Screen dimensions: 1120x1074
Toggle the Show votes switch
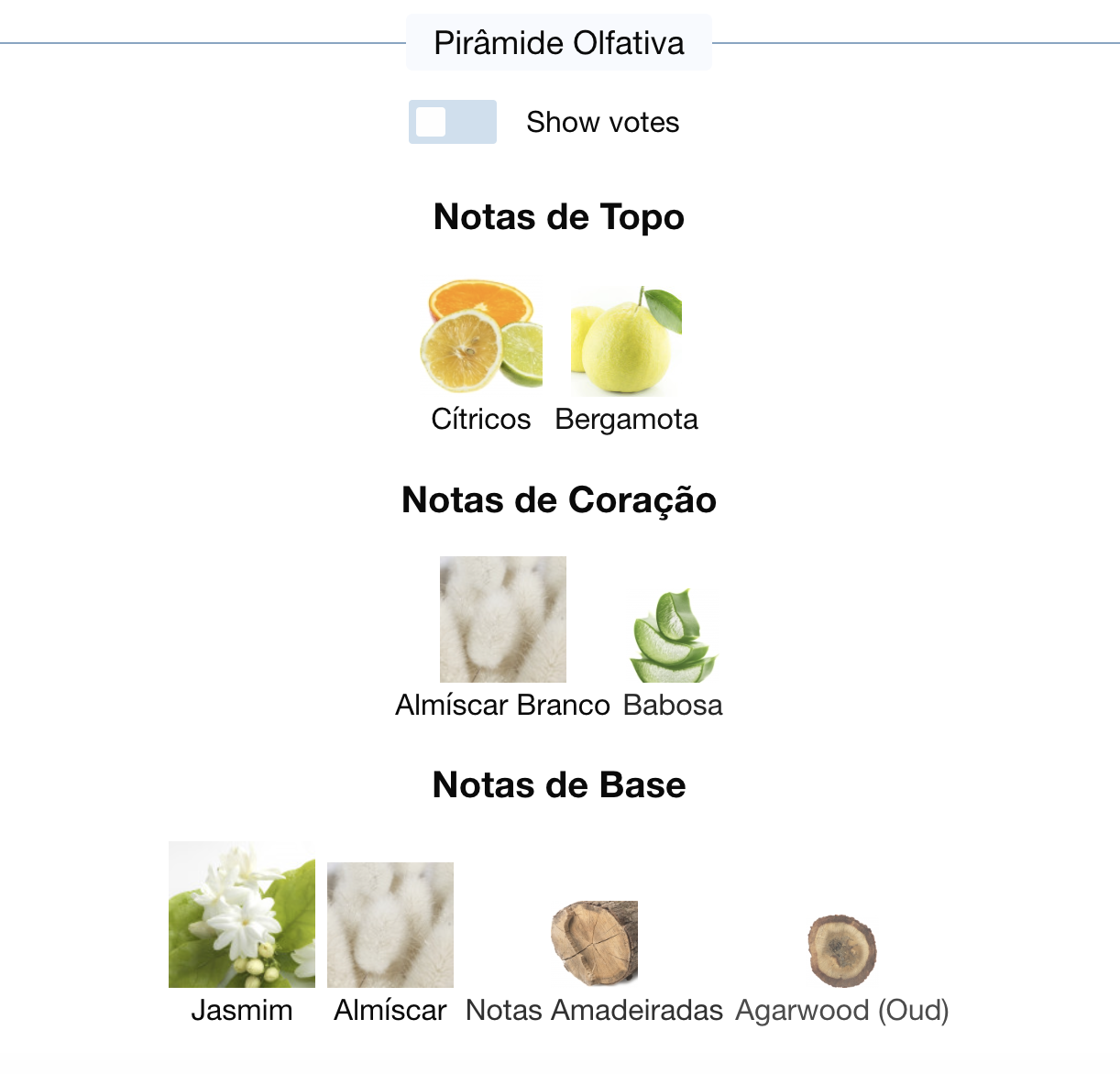[452, 122]
